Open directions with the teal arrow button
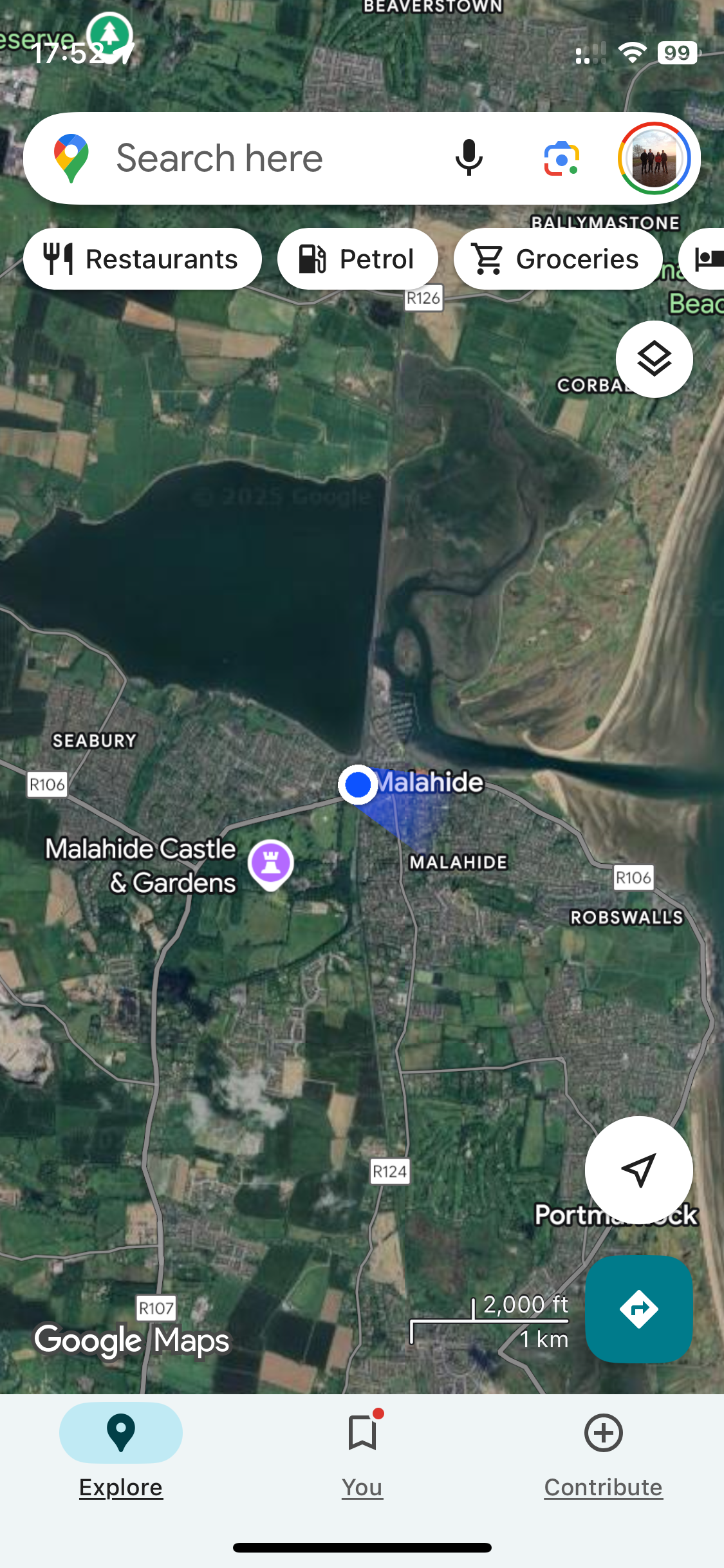 tap(638, 1309)
